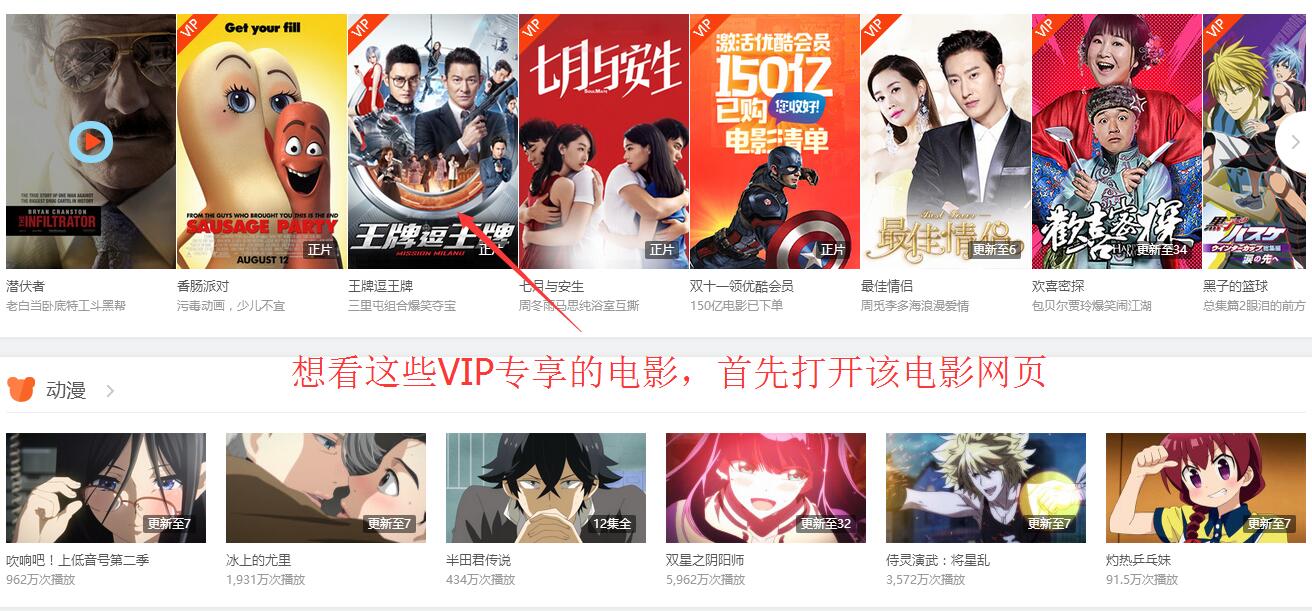Open the 王牌逗王牌 movie page
This screenshot has width=1312, height=611.
point(432,141)
